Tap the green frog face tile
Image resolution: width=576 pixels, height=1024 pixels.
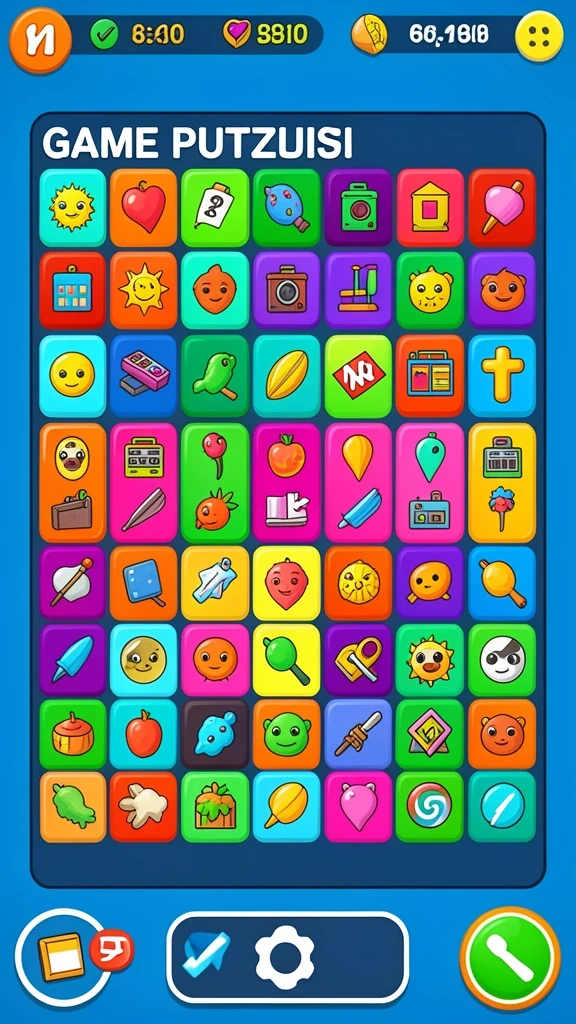click(x=286, y=734)
